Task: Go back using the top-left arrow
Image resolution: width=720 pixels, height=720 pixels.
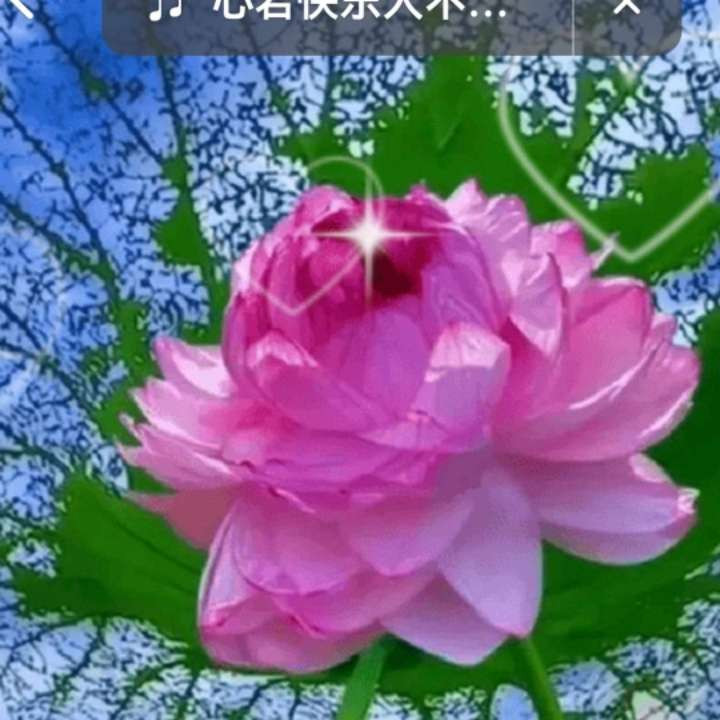Action: pos(20,6)
